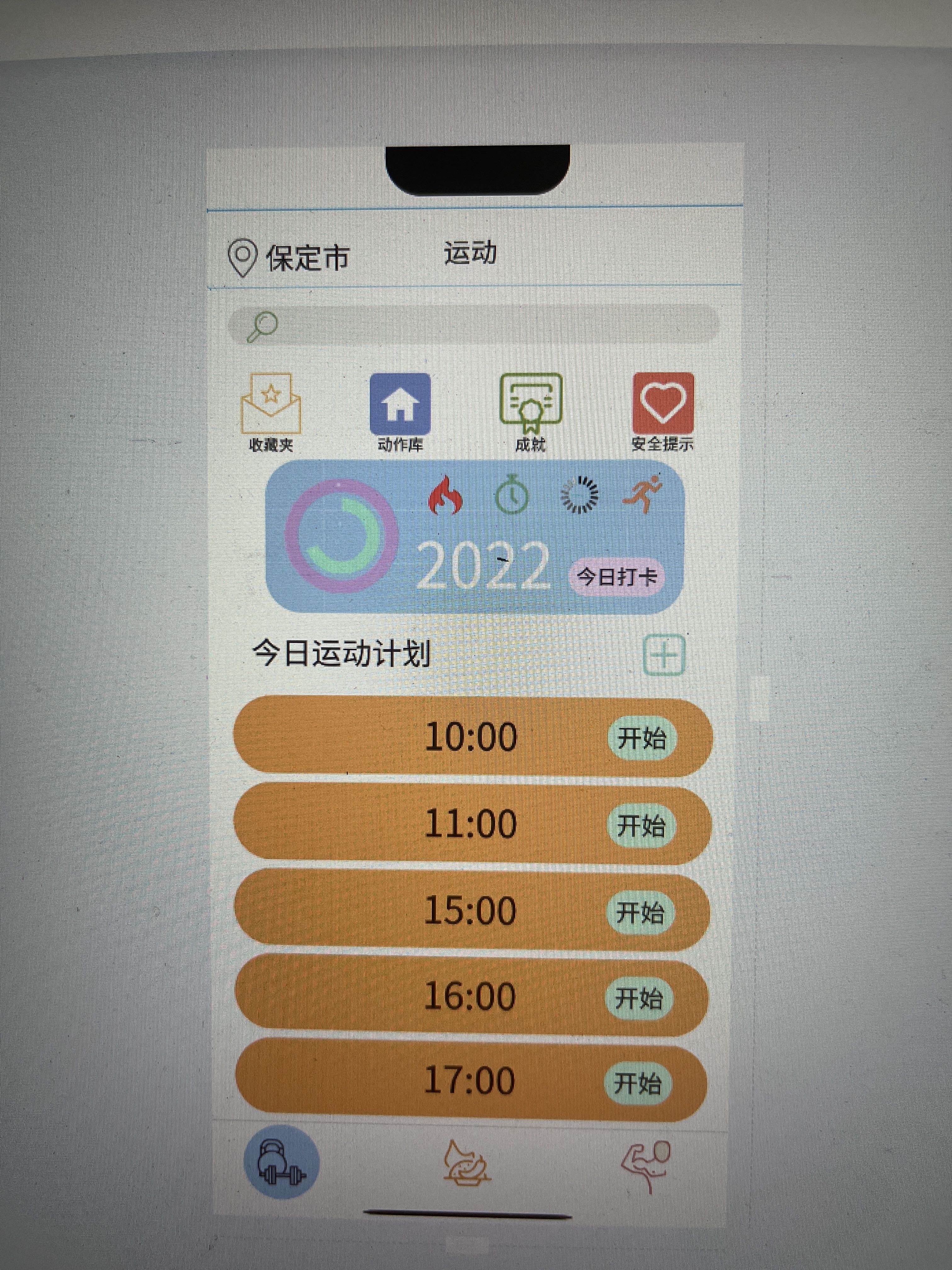Start the 16:00 workout
The image size is (952, 1270).
639,998
